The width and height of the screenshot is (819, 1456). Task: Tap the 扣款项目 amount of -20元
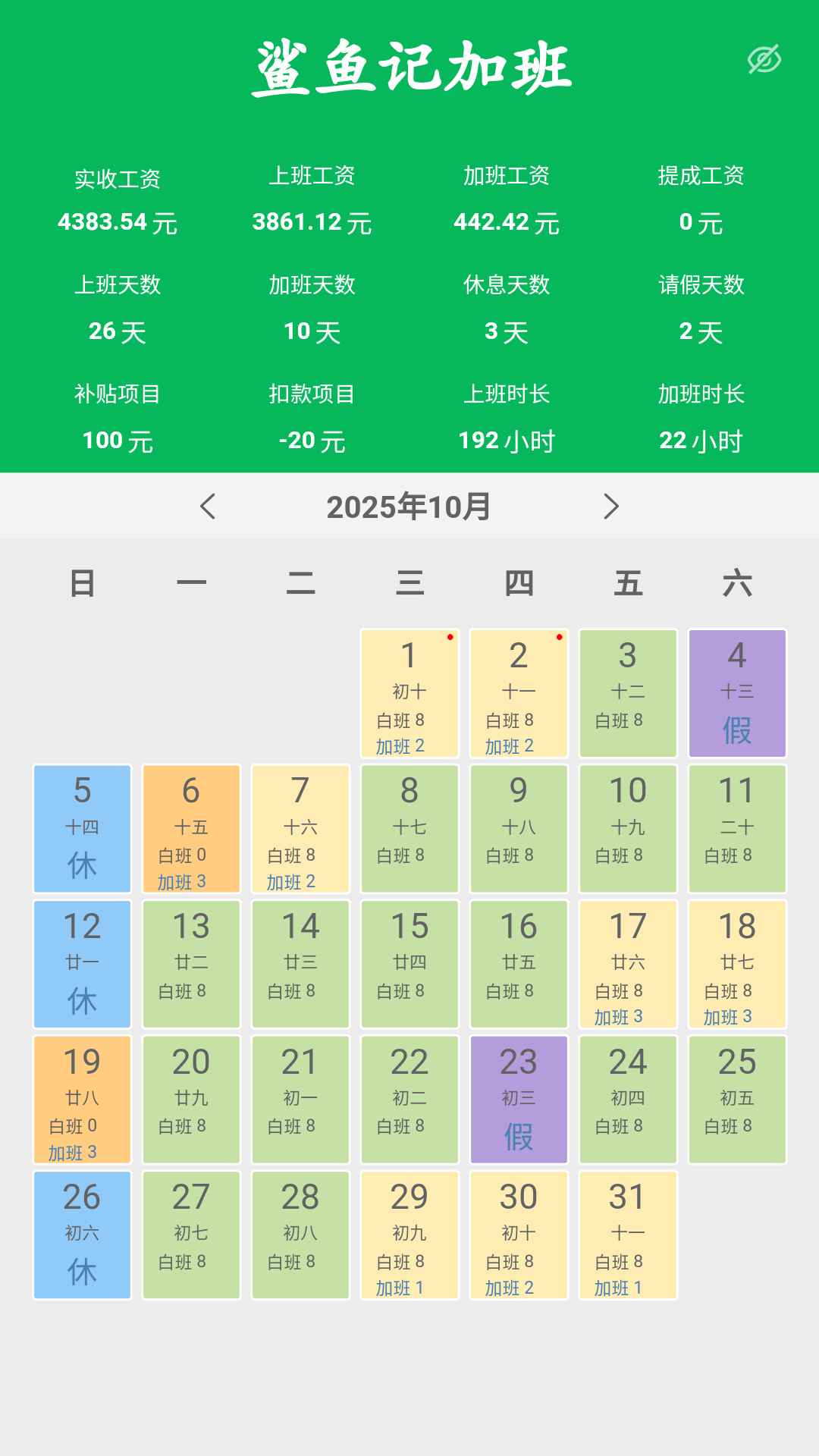(x=312, y=441)
